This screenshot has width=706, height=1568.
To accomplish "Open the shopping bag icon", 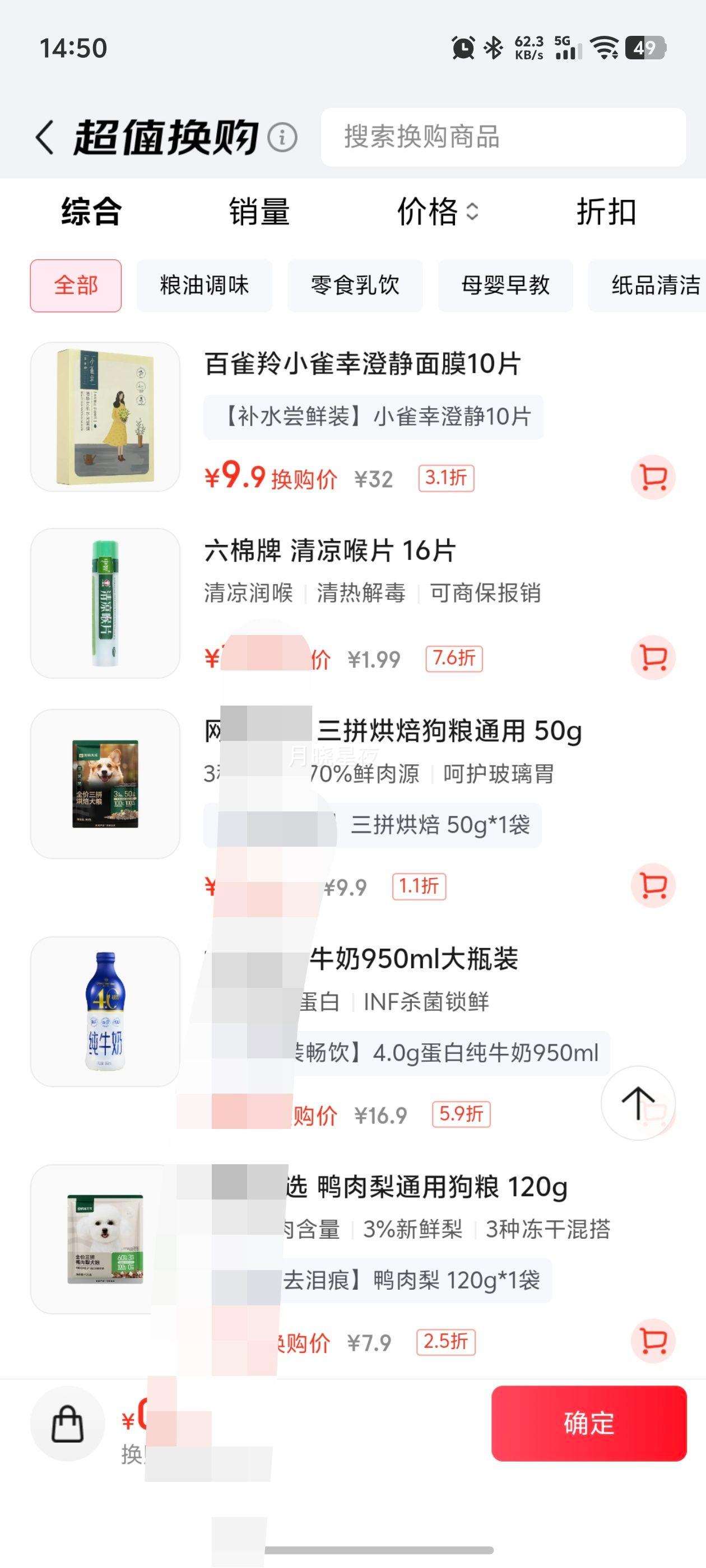I will click(x=68, y=1424).
